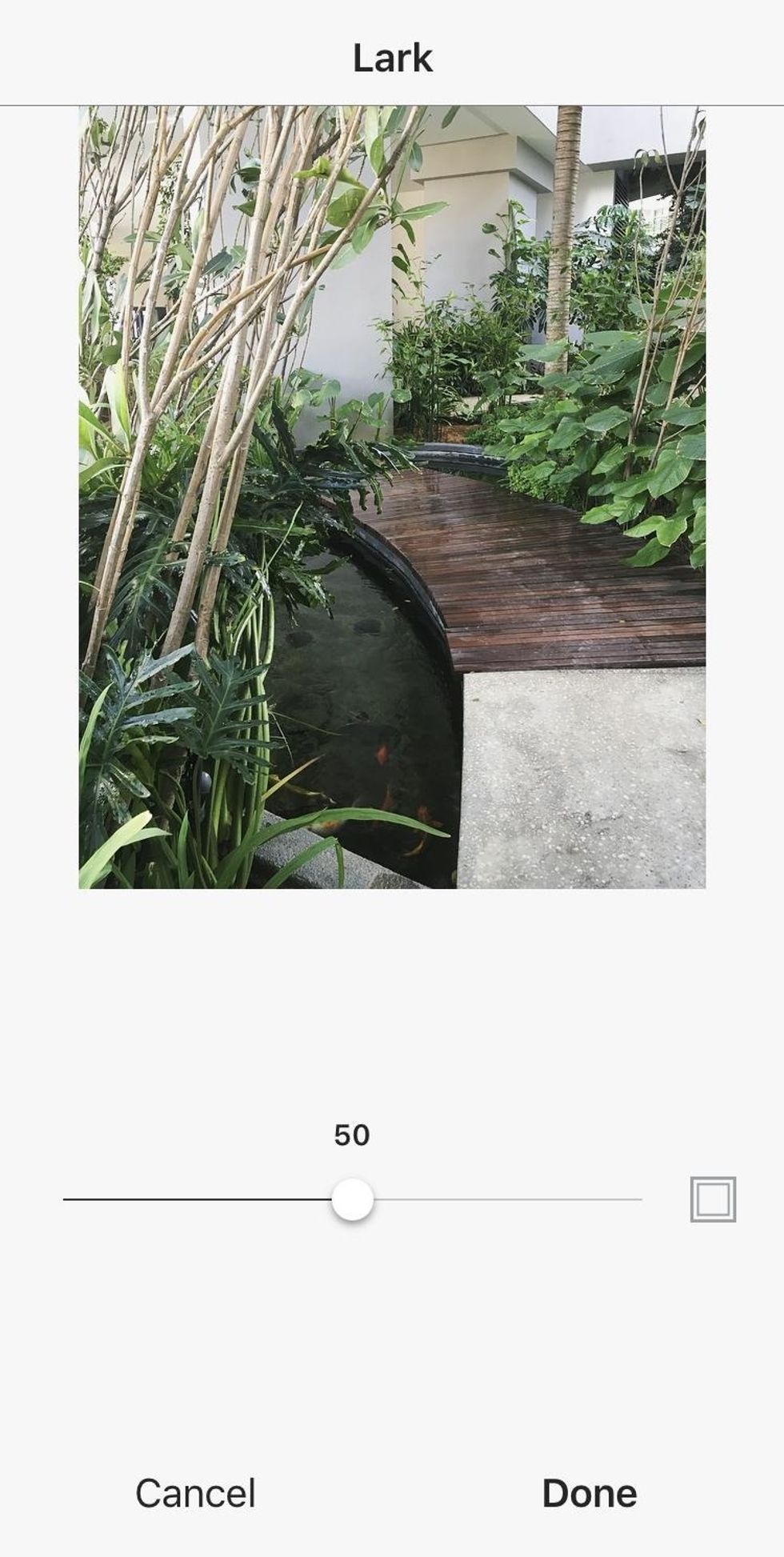Confirm filter strength with Done

coord(590,1493)
